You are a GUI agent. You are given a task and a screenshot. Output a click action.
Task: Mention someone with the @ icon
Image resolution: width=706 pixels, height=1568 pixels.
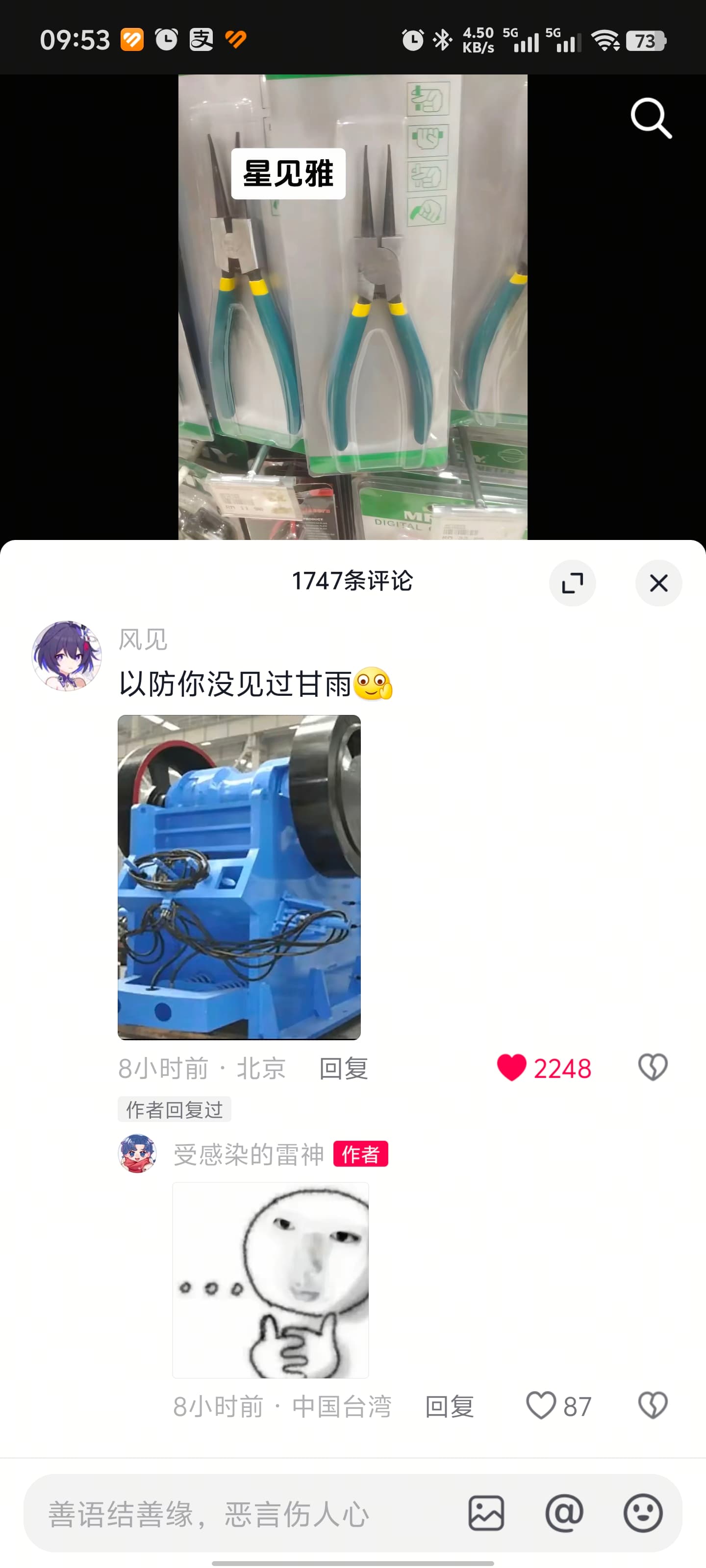coord(564,1513)
